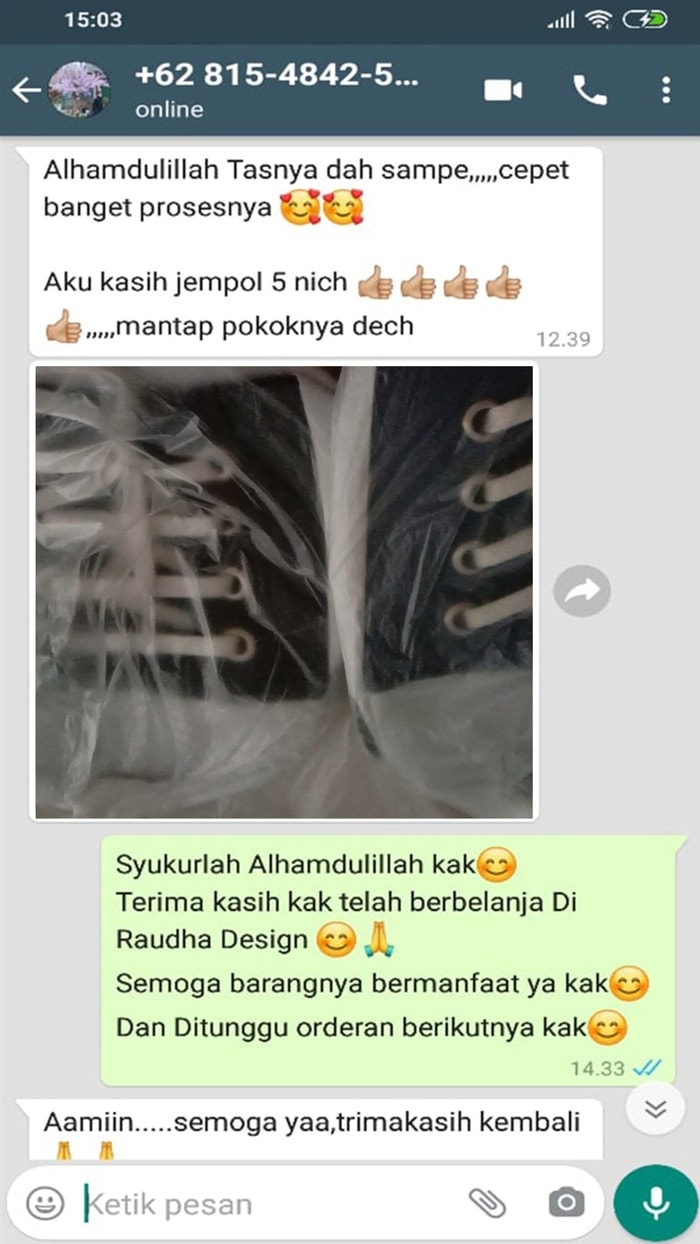Tap the microphone to record voice message
Viewport: 700px width, 1244px height.
pos(656,1203)
